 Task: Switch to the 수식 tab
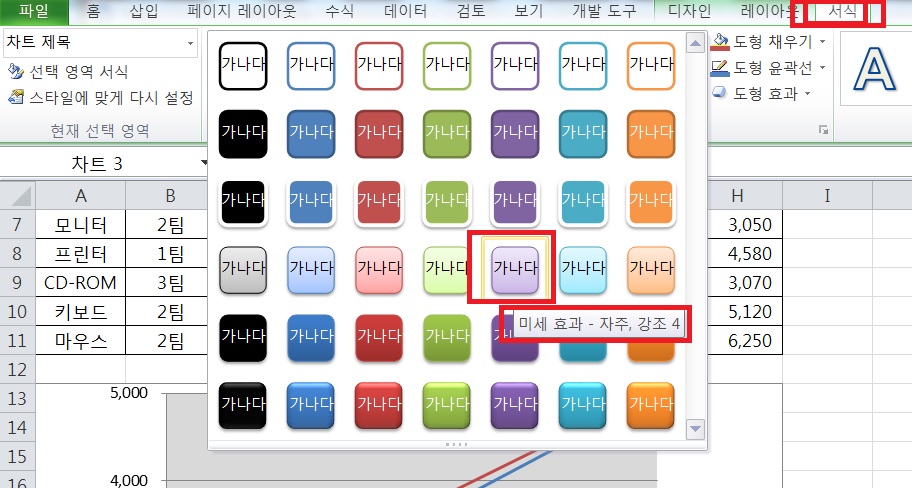pos(340,12)
